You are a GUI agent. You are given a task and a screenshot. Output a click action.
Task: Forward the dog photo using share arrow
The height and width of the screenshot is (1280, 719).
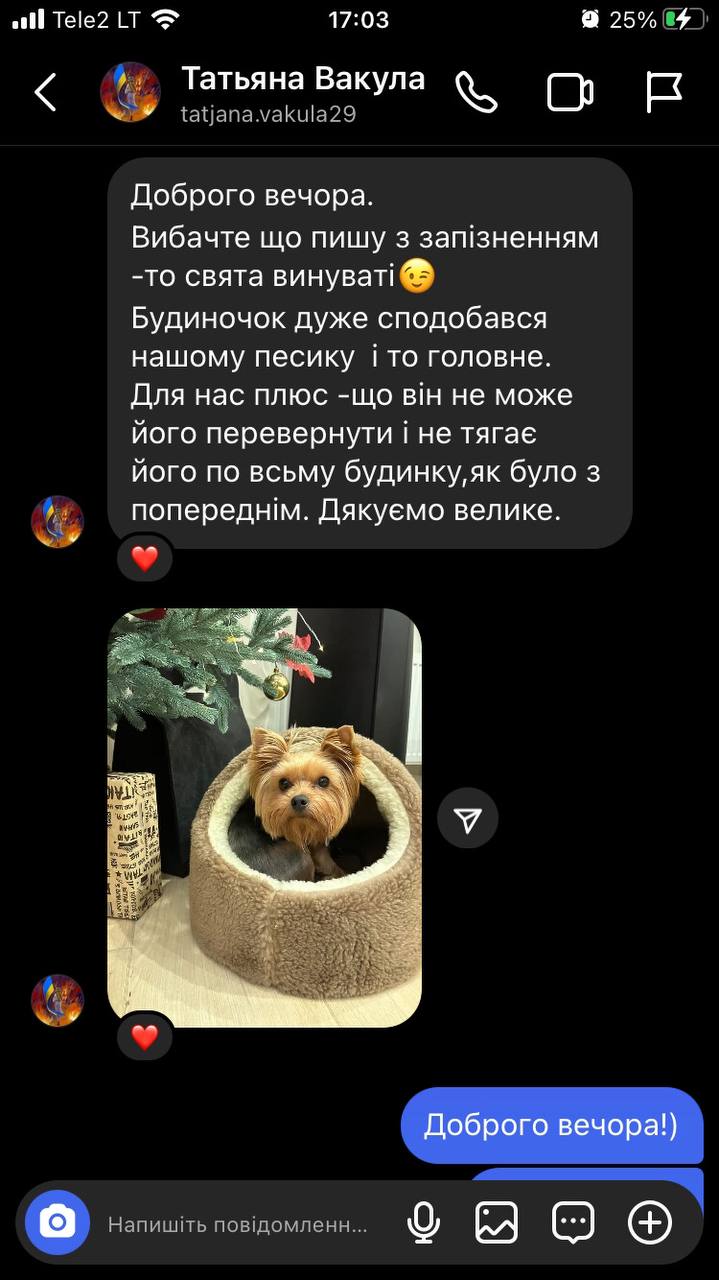pos(467,819)
